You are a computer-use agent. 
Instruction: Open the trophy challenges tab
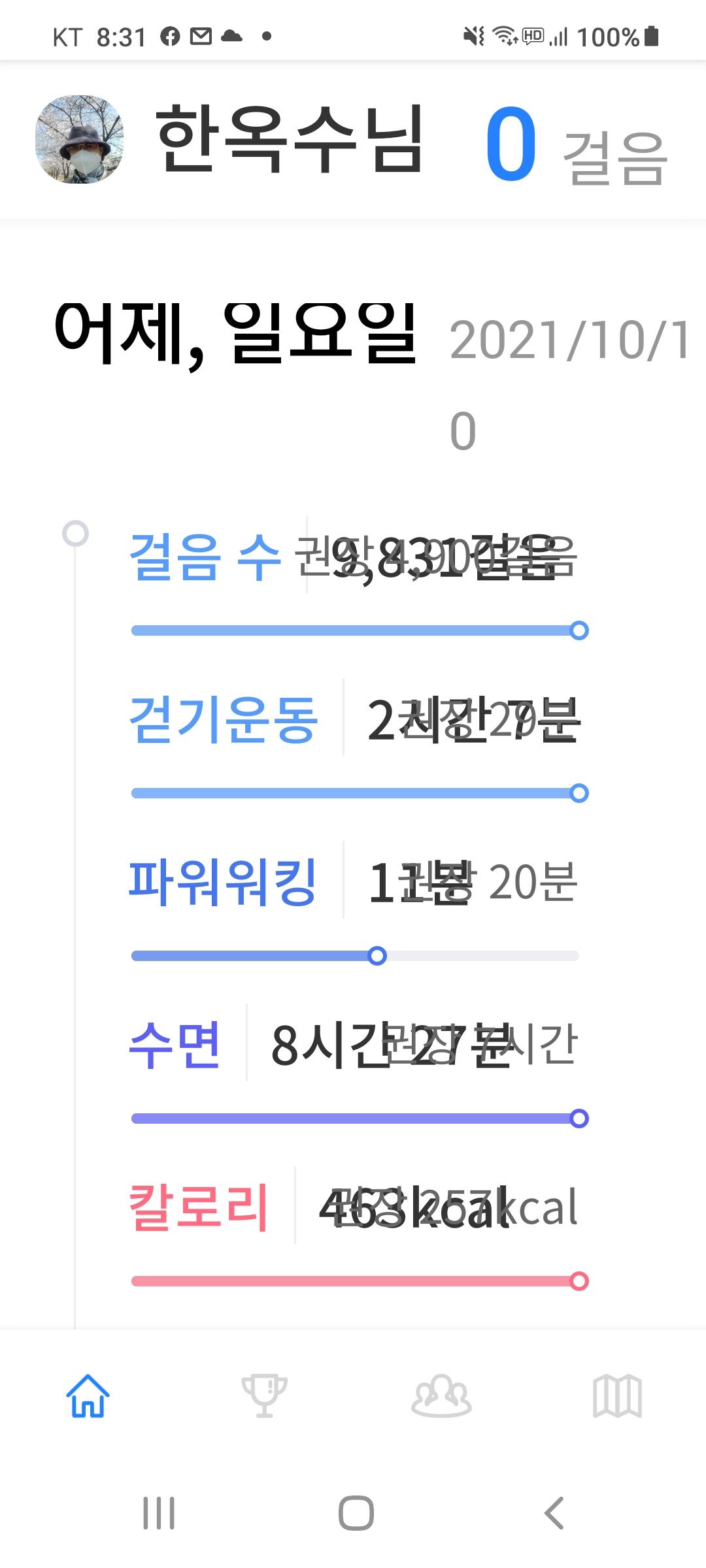[x=264, y=1396]
